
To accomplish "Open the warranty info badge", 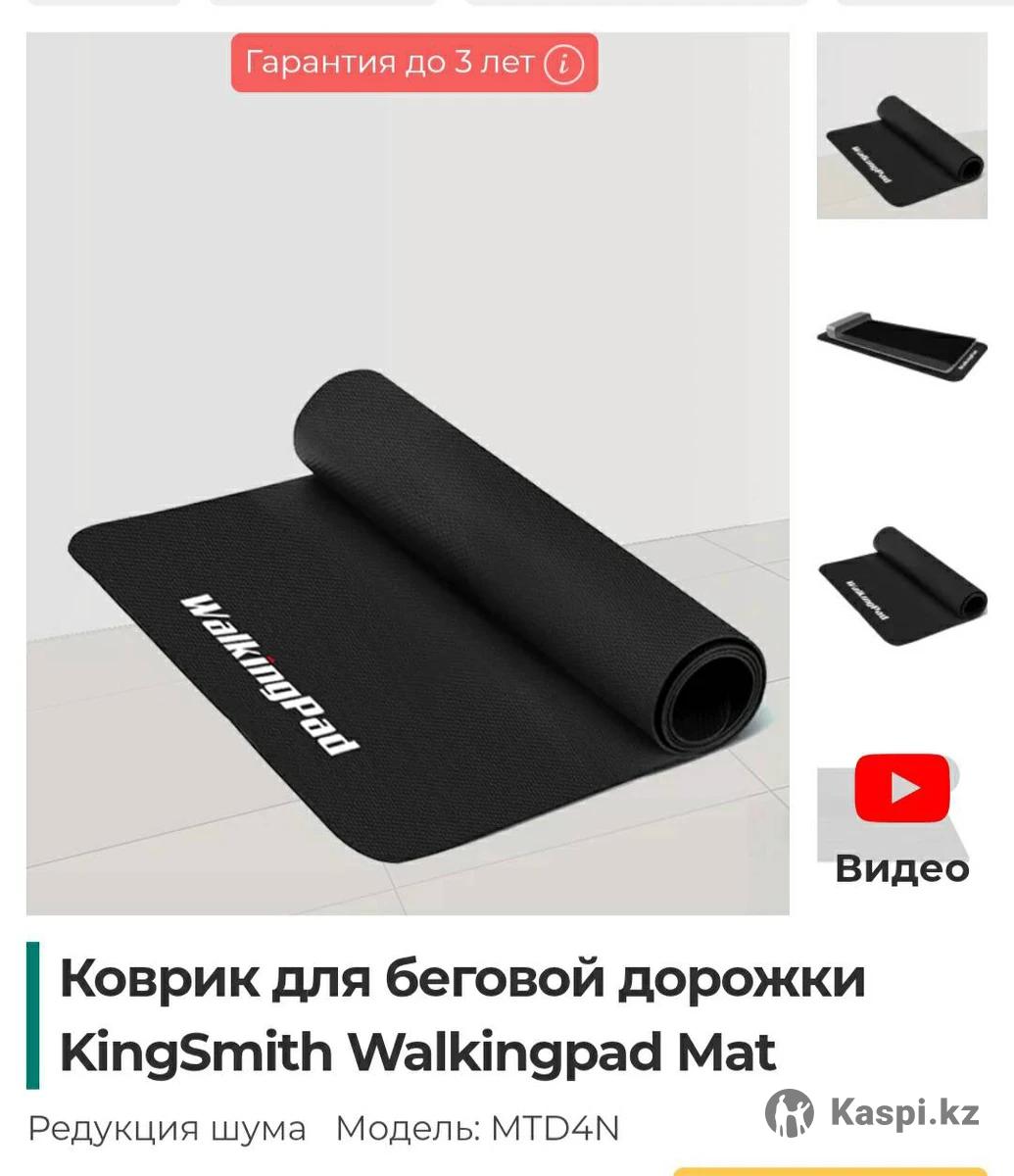I will pyautogui.click(x=413, y=64).
